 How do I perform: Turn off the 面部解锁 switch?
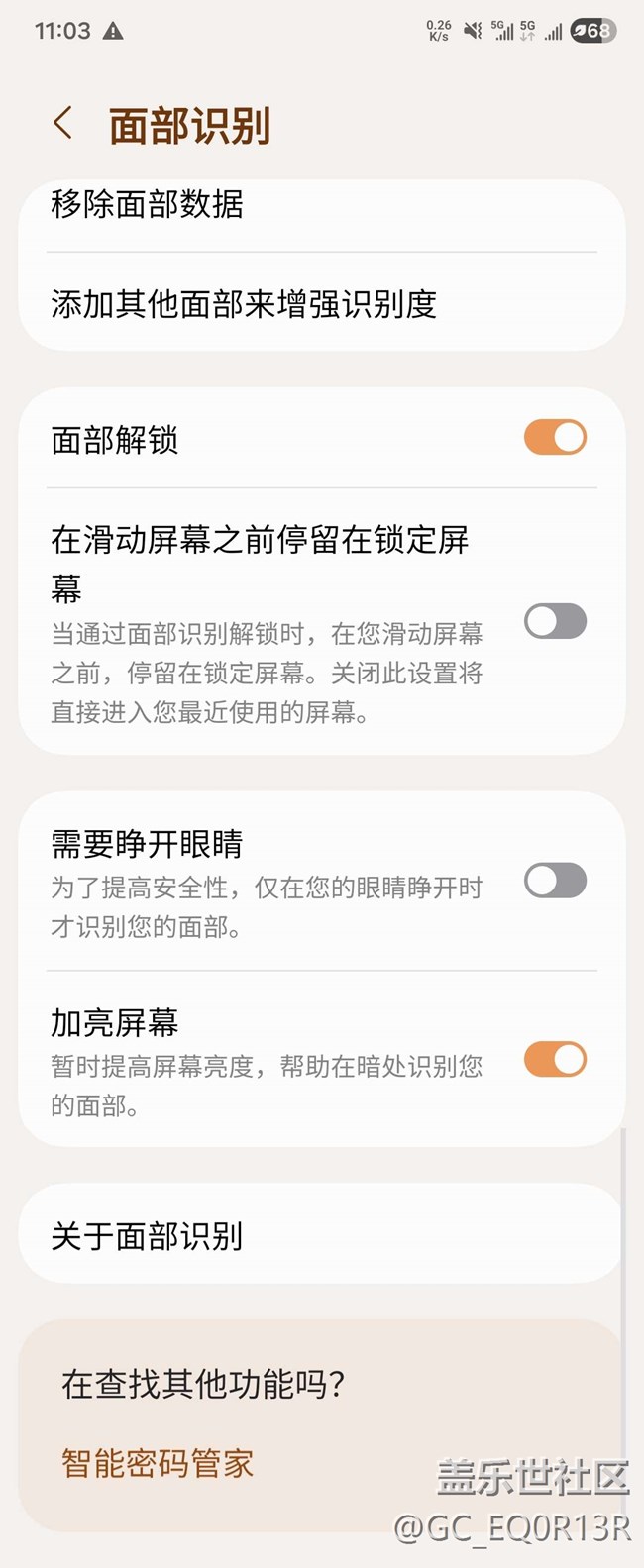(x=555, y=437)
